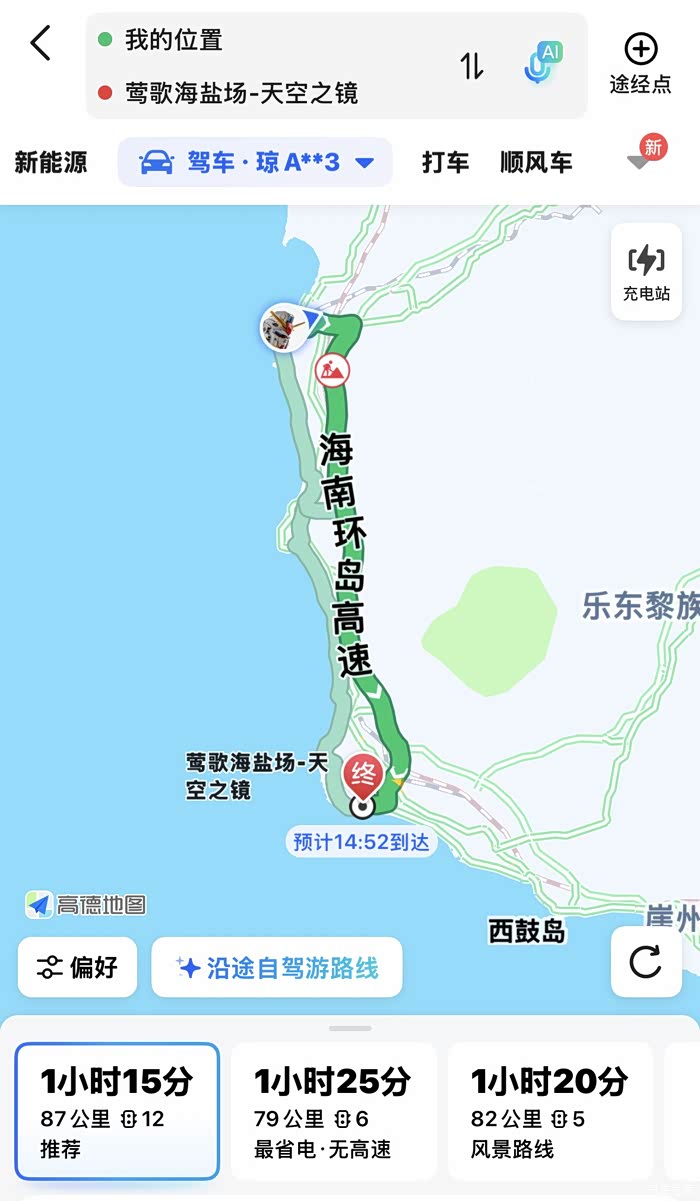This screenshot has height=1201, width=700.
Task: Switch to the 新能源 tab
Action: [51, 162]
